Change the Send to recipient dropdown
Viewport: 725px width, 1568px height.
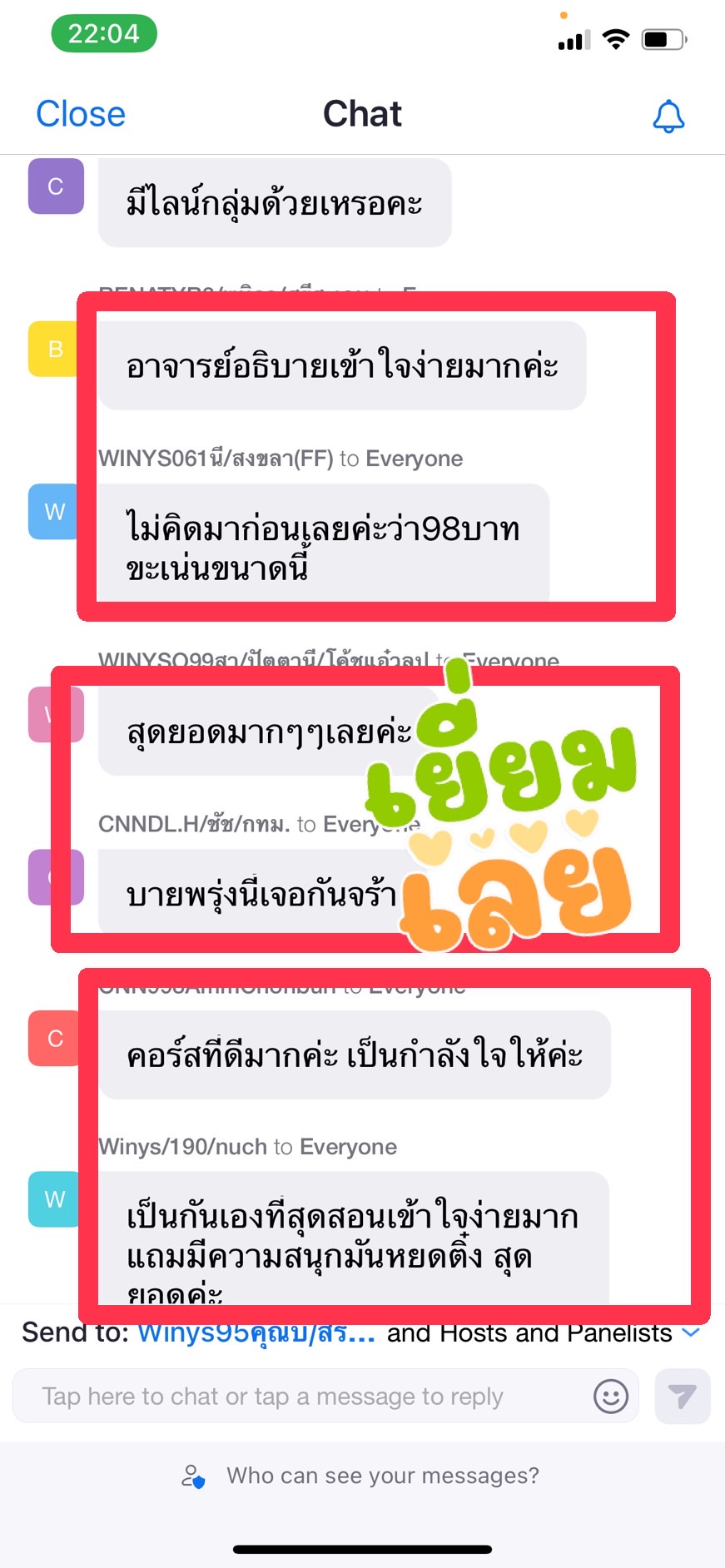(x=690, y=1332)
